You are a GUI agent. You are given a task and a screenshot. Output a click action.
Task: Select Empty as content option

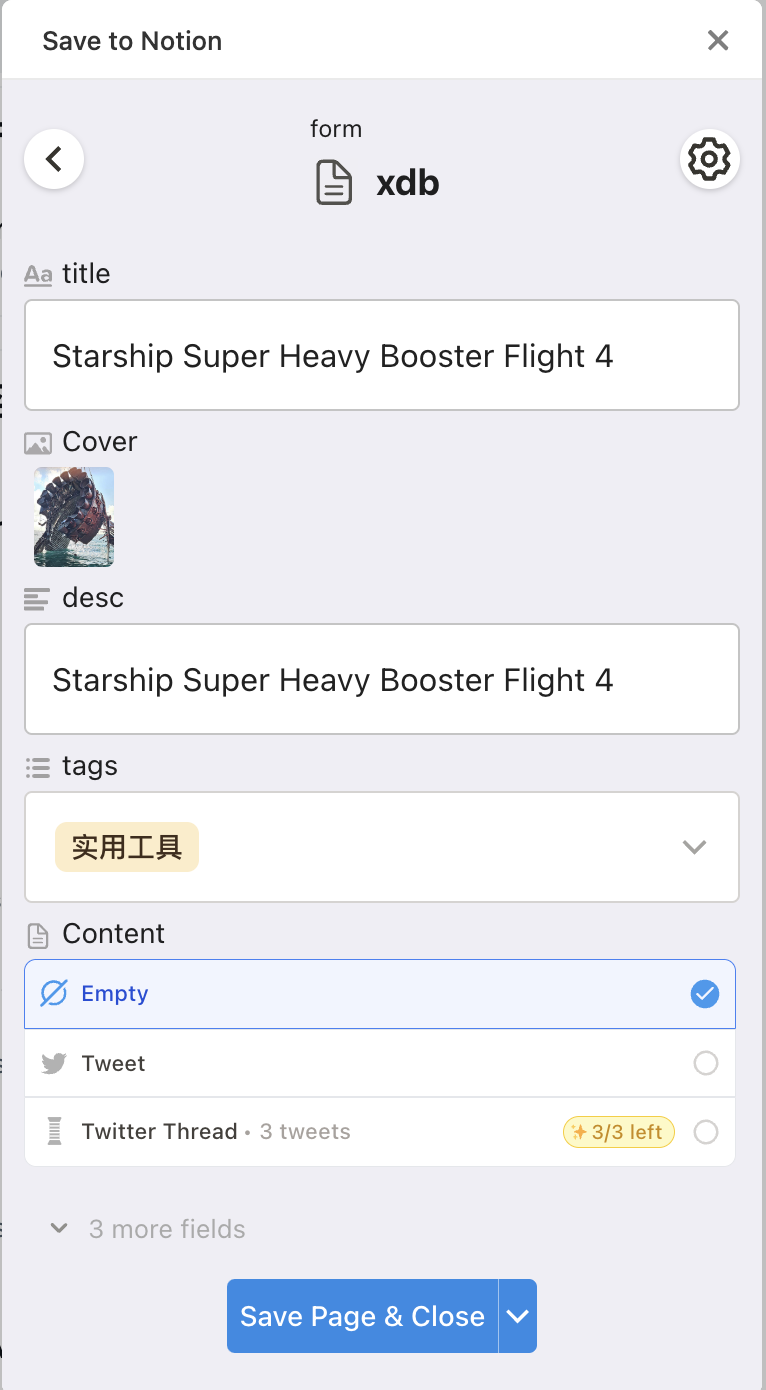[x=380, y=994]
